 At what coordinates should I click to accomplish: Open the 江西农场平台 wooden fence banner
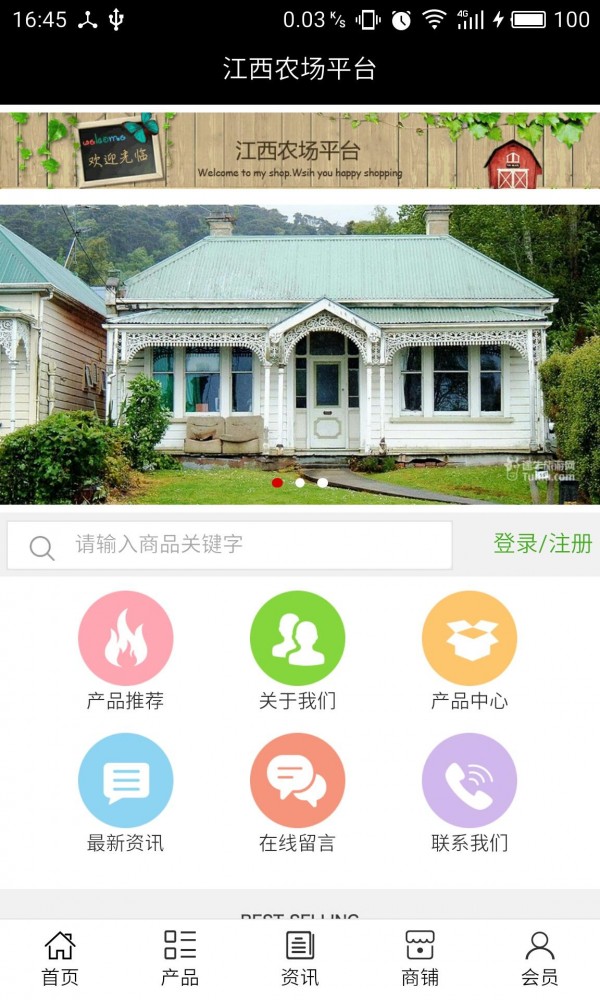[x=300, y=150]
